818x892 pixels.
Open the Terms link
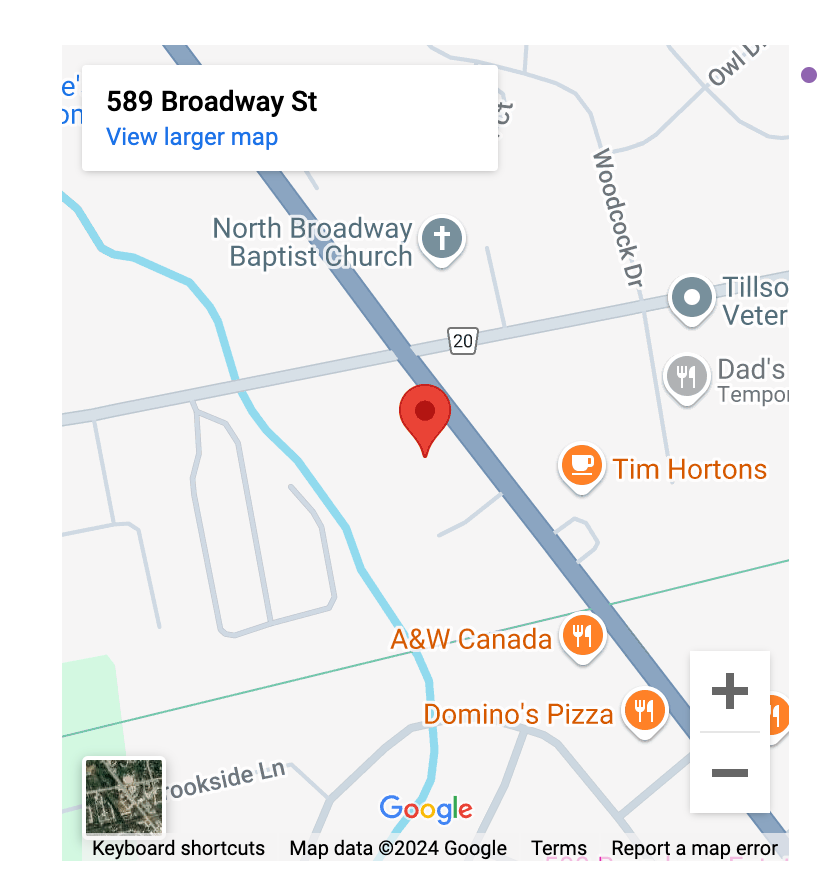point(558,848)
